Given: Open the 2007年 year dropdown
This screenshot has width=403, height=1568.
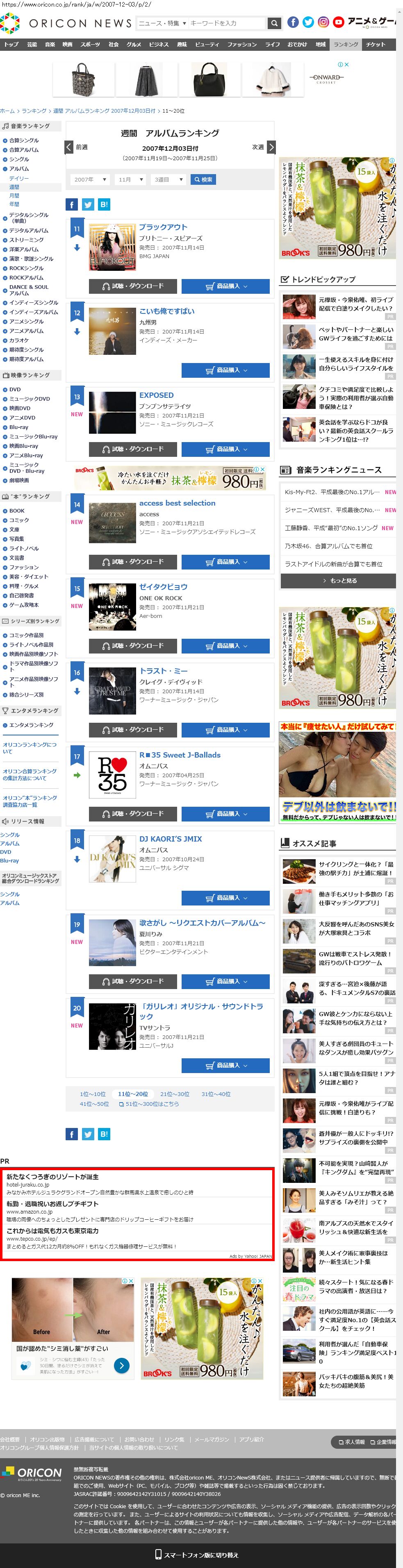Looking at the screenshot, I should tap(90, 179).
